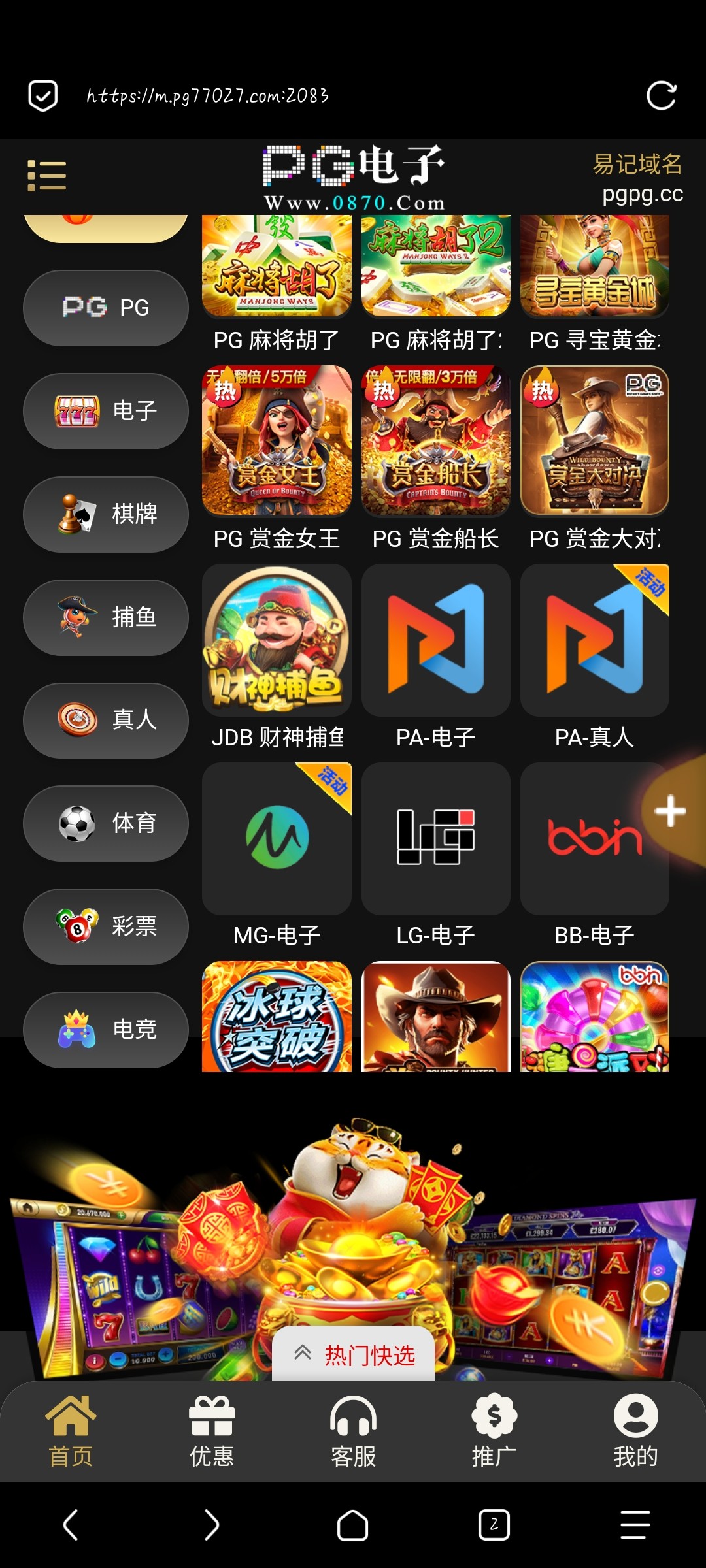Open the 棋牌 chess-piece category
Image resolution: width=706 pixels, height=1568 pixels.
coord(105,514)
